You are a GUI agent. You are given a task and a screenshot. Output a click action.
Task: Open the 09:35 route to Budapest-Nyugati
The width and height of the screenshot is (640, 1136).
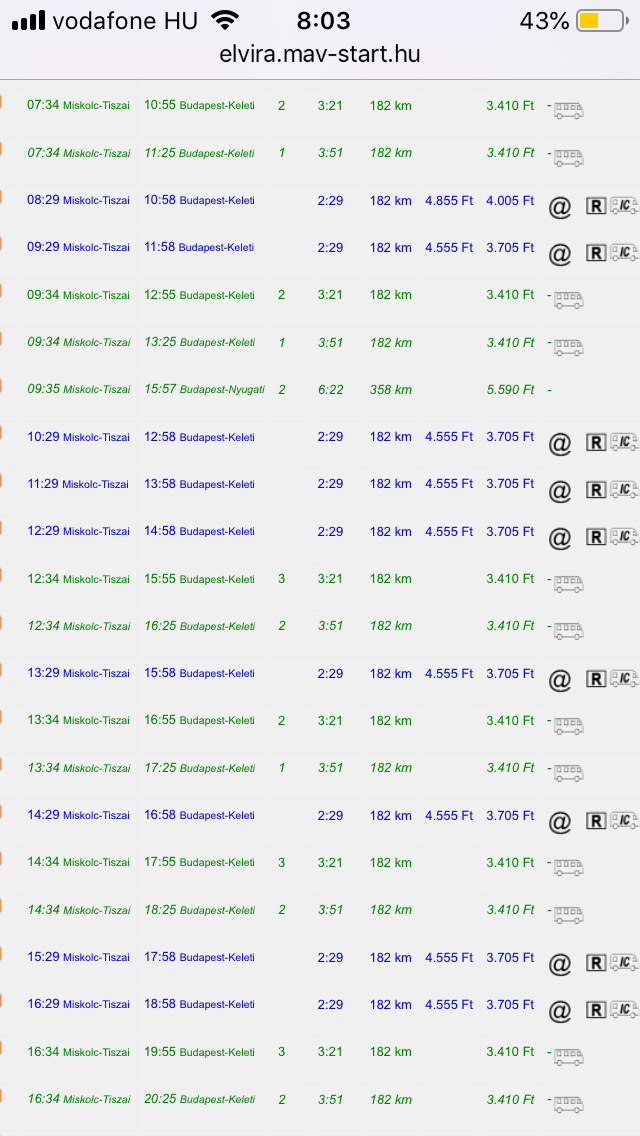(78, 390)
